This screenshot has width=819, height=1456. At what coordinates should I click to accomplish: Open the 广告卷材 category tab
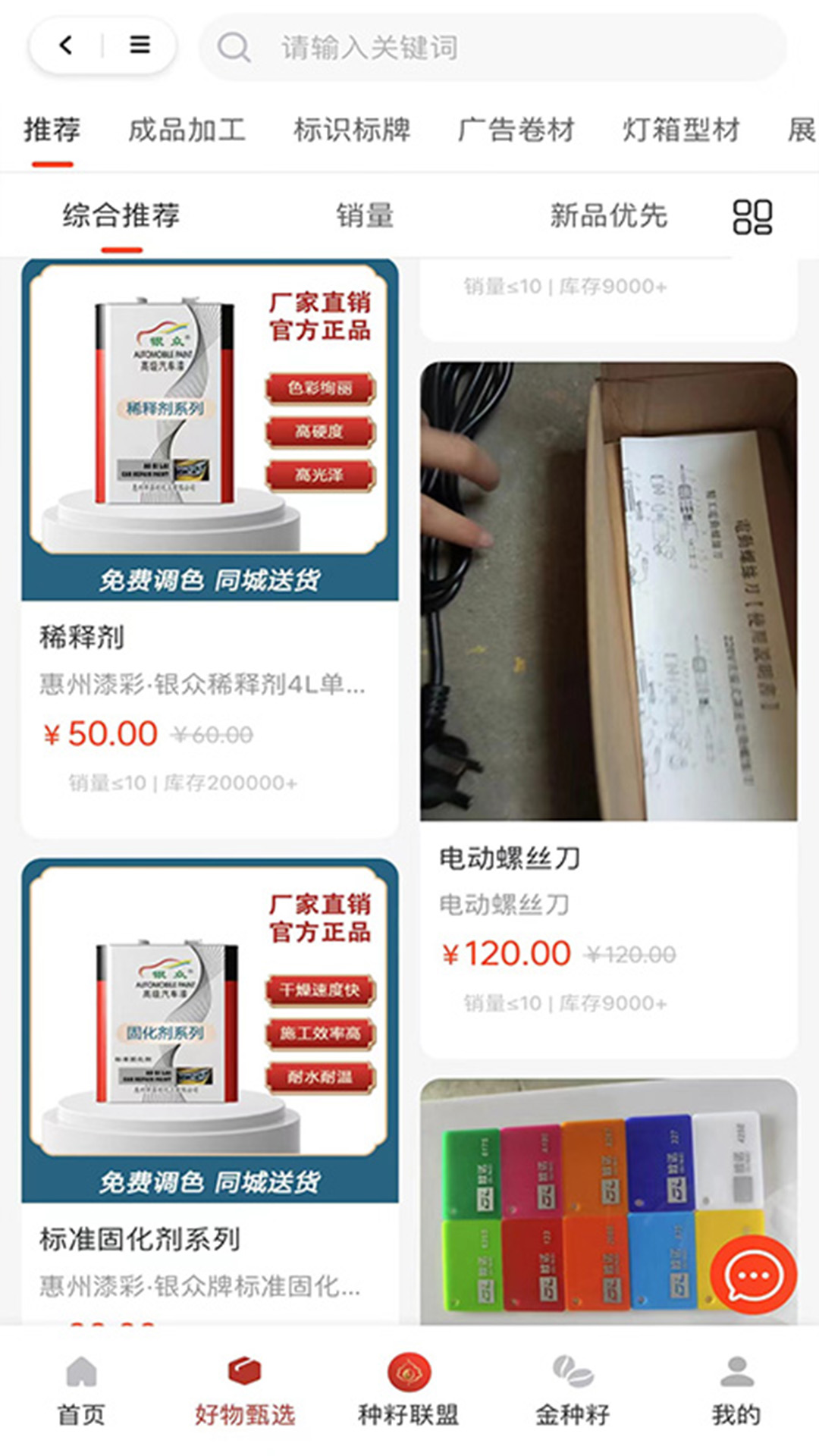516,130
